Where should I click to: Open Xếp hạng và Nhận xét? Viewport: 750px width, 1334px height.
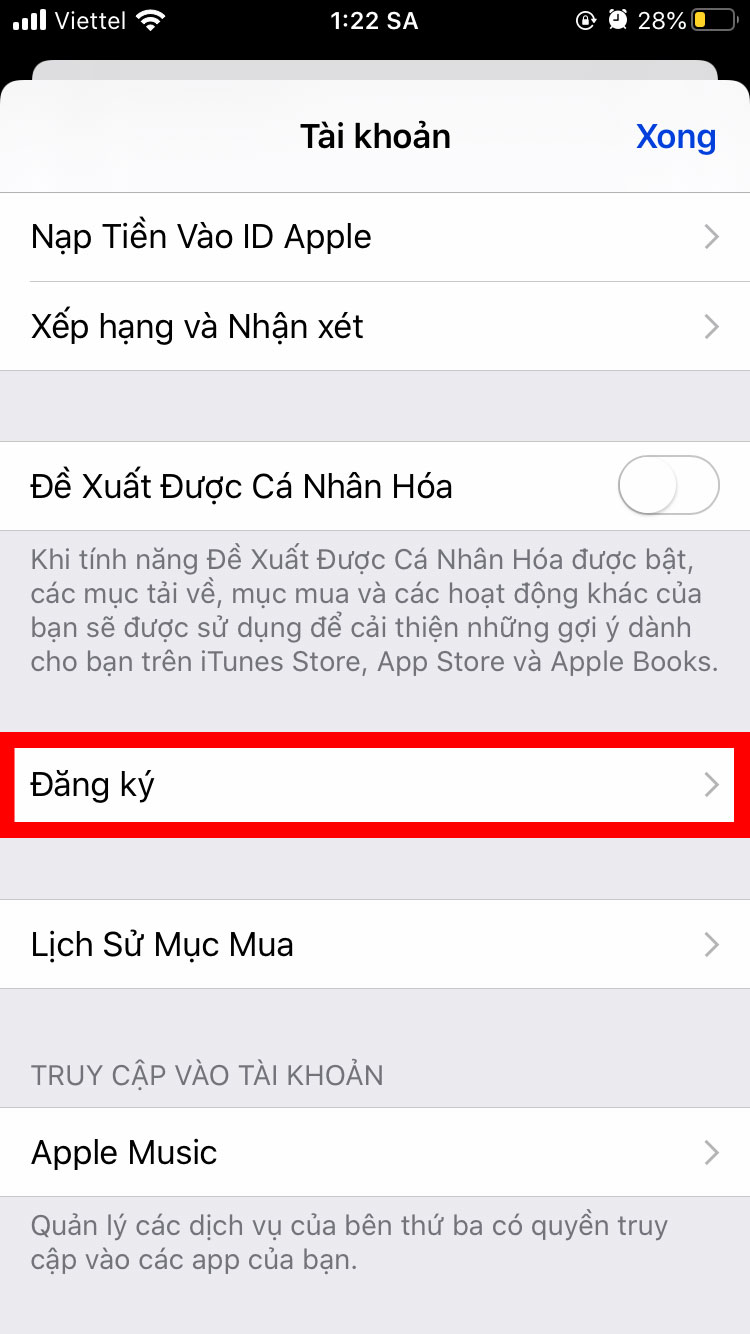375,327
